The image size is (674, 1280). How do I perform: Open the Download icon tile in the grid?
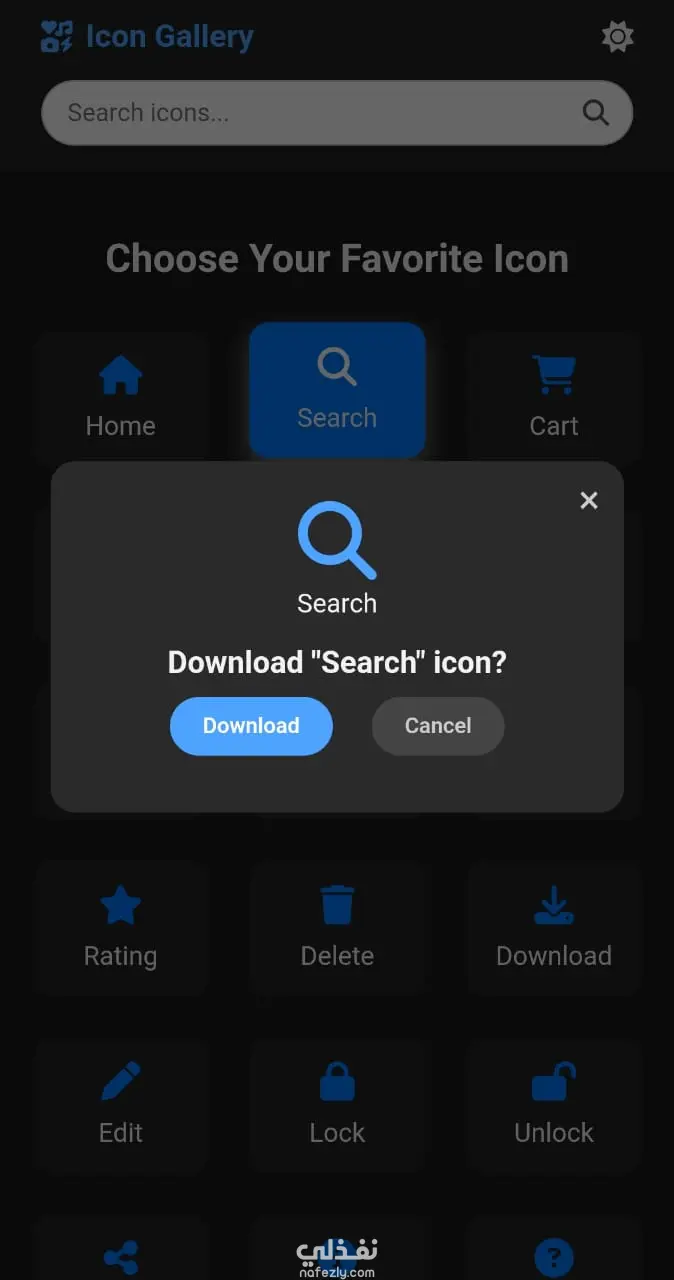click(553, 928)
